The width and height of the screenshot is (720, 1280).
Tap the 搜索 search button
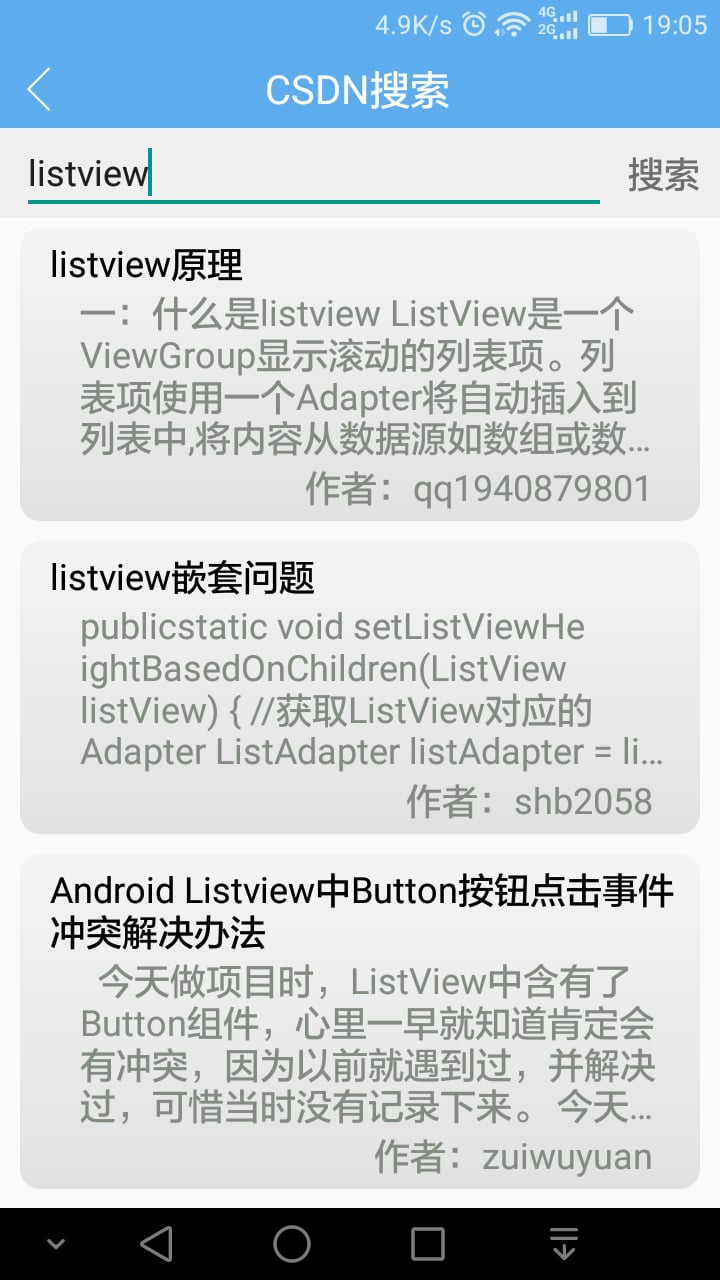click(663, 175)
